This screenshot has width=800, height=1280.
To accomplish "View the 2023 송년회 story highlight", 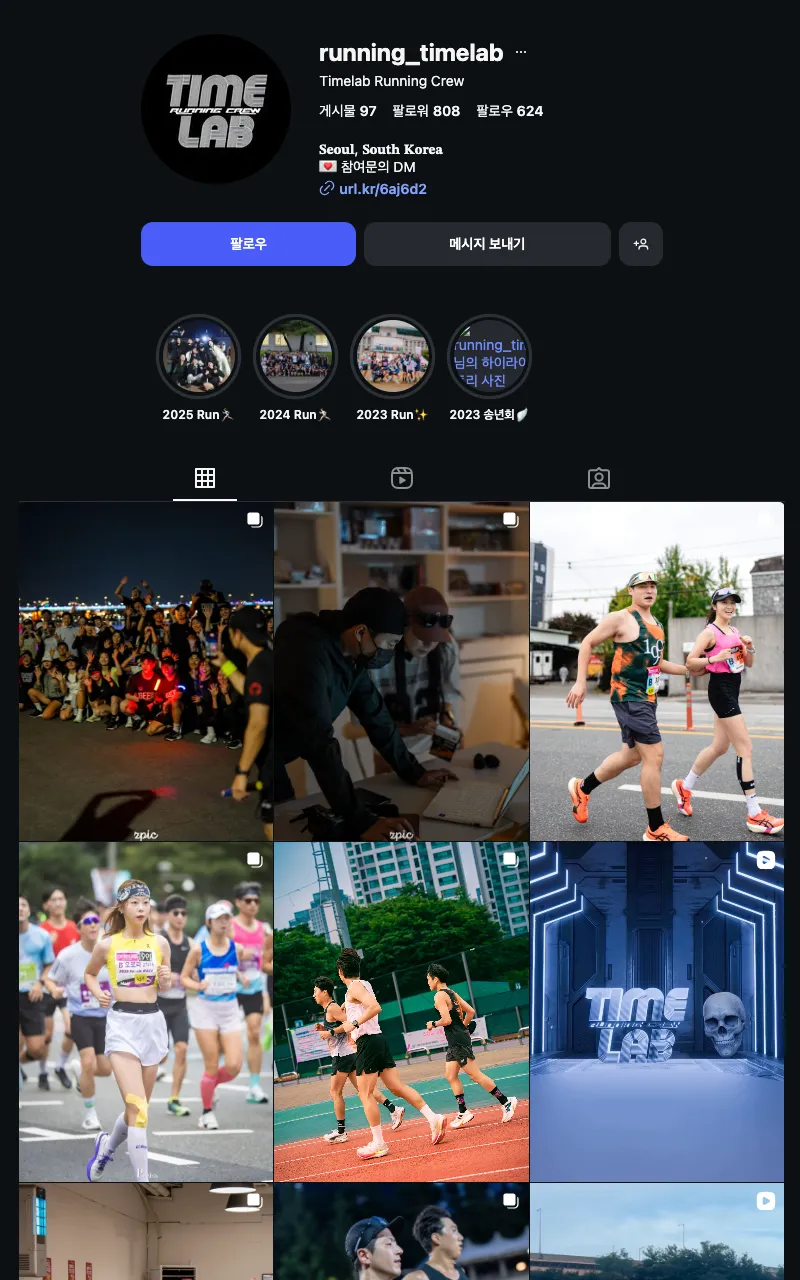I will [489, 357].
